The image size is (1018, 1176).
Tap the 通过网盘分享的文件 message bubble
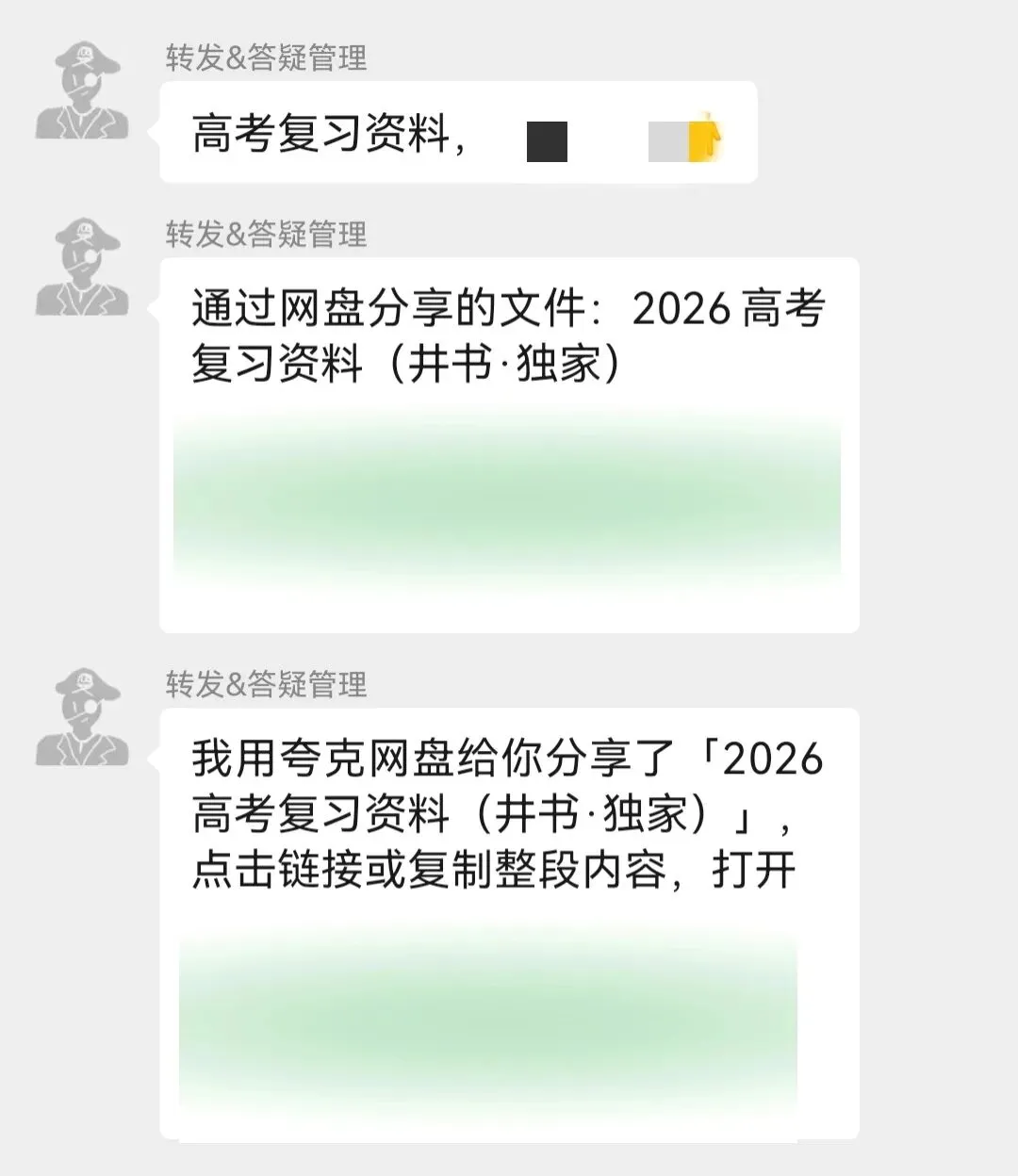509,445
